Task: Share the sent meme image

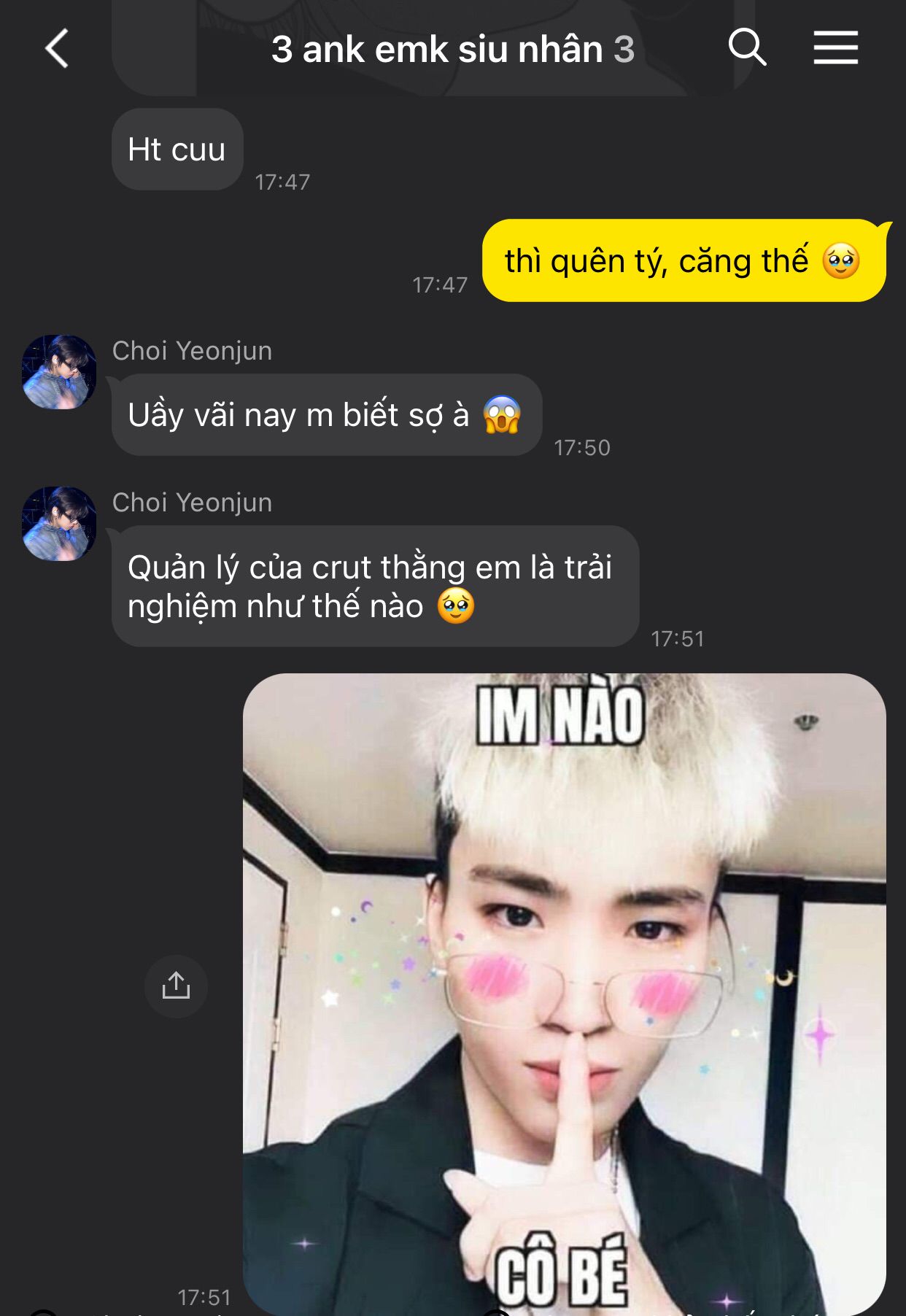Action: (x=176, y=986)
